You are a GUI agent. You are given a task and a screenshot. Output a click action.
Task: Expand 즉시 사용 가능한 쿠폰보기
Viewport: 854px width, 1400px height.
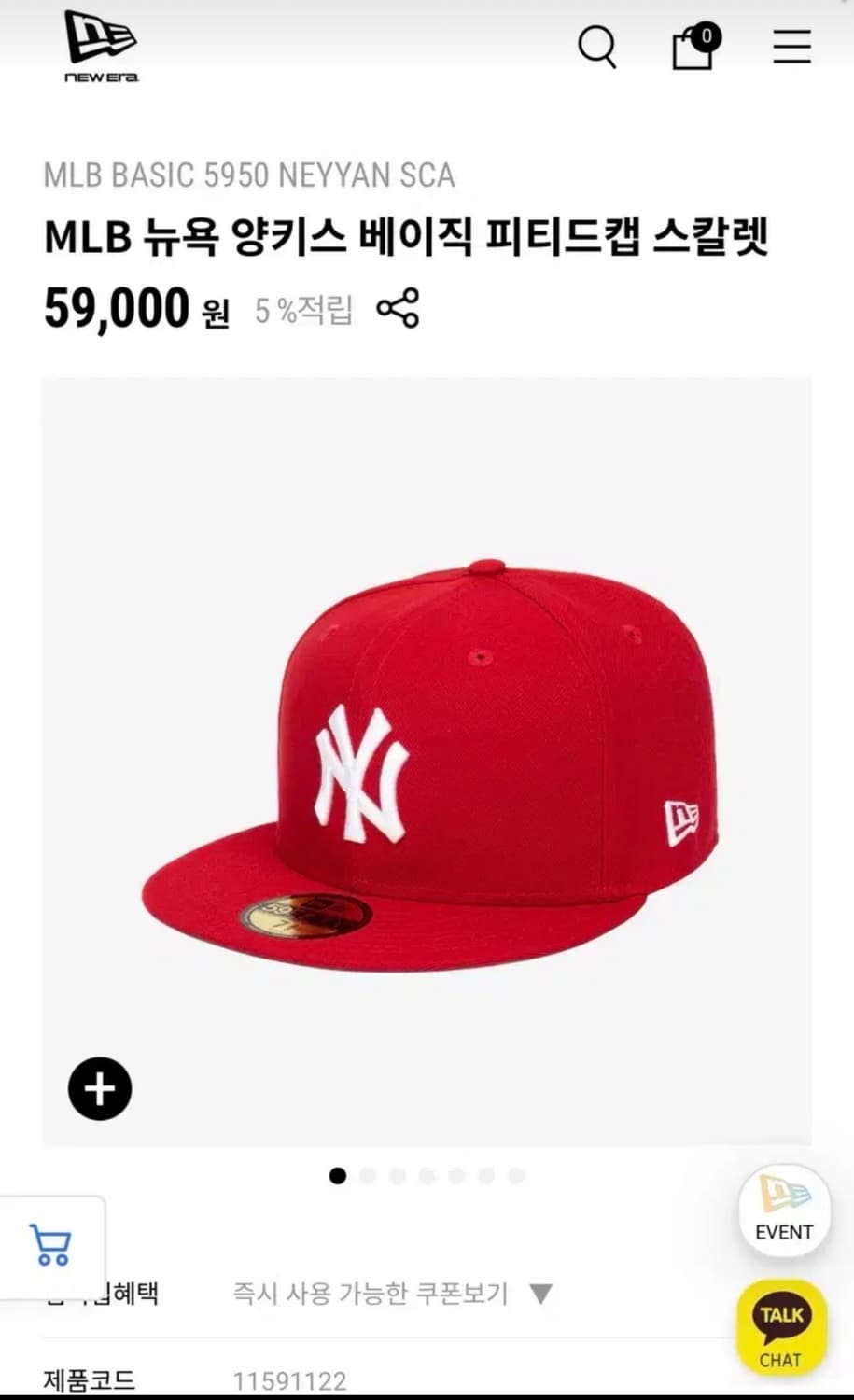[369, 1294]
